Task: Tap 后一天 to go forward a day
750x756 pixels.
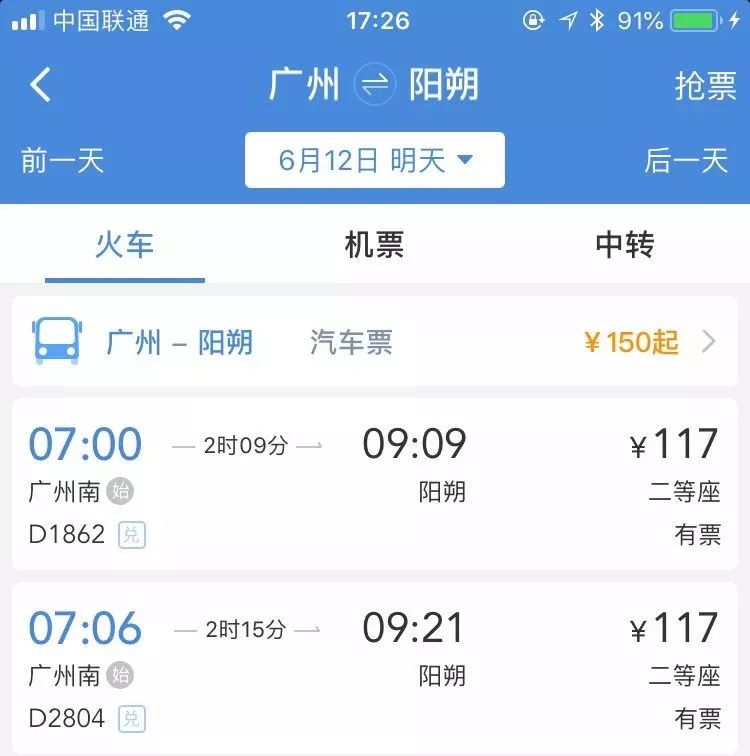Action: click(x=687, y=160)
